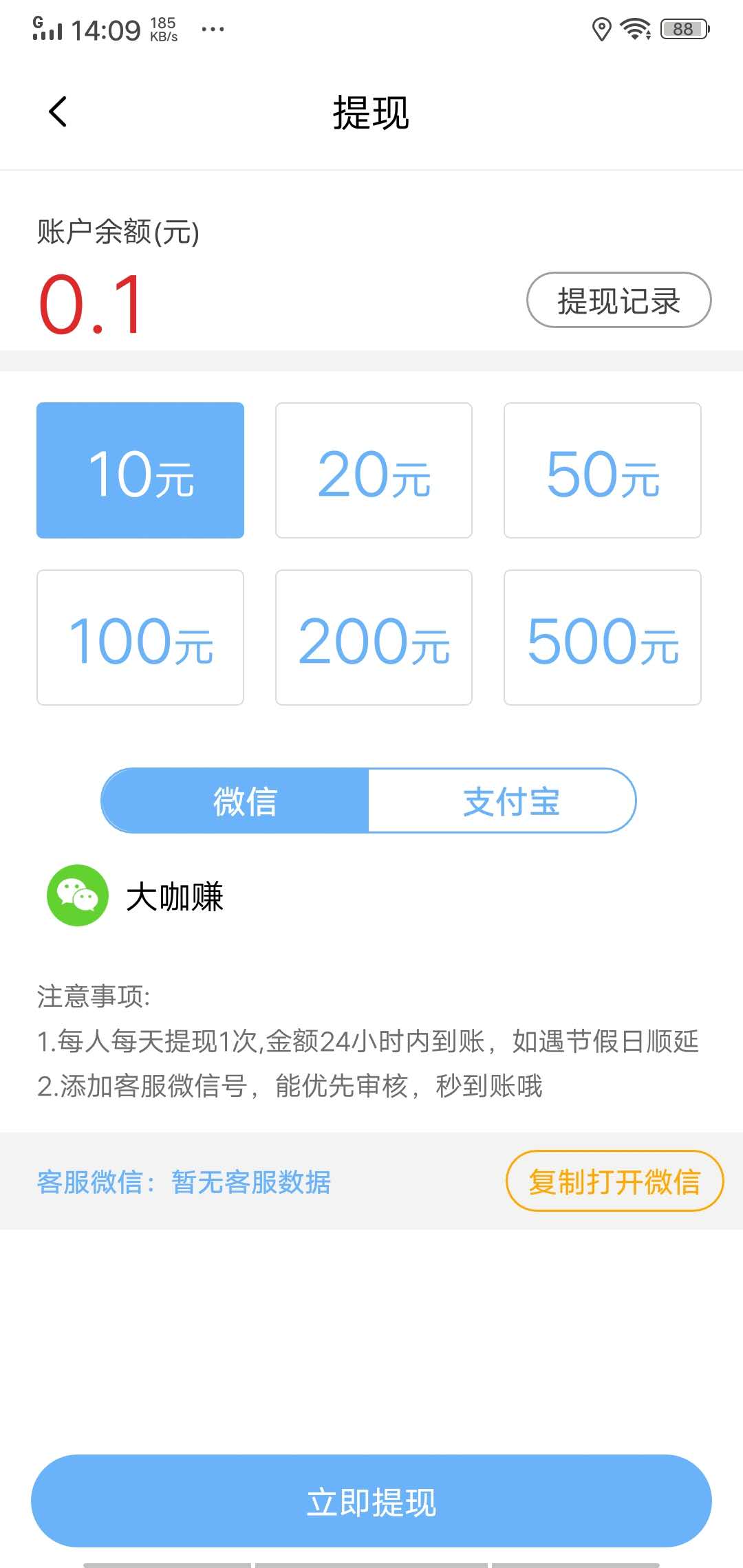The image size is (743, 1568).
Task: Tap 复制打开微信 to copy and open WeChat
Action: click(615, 1181)
